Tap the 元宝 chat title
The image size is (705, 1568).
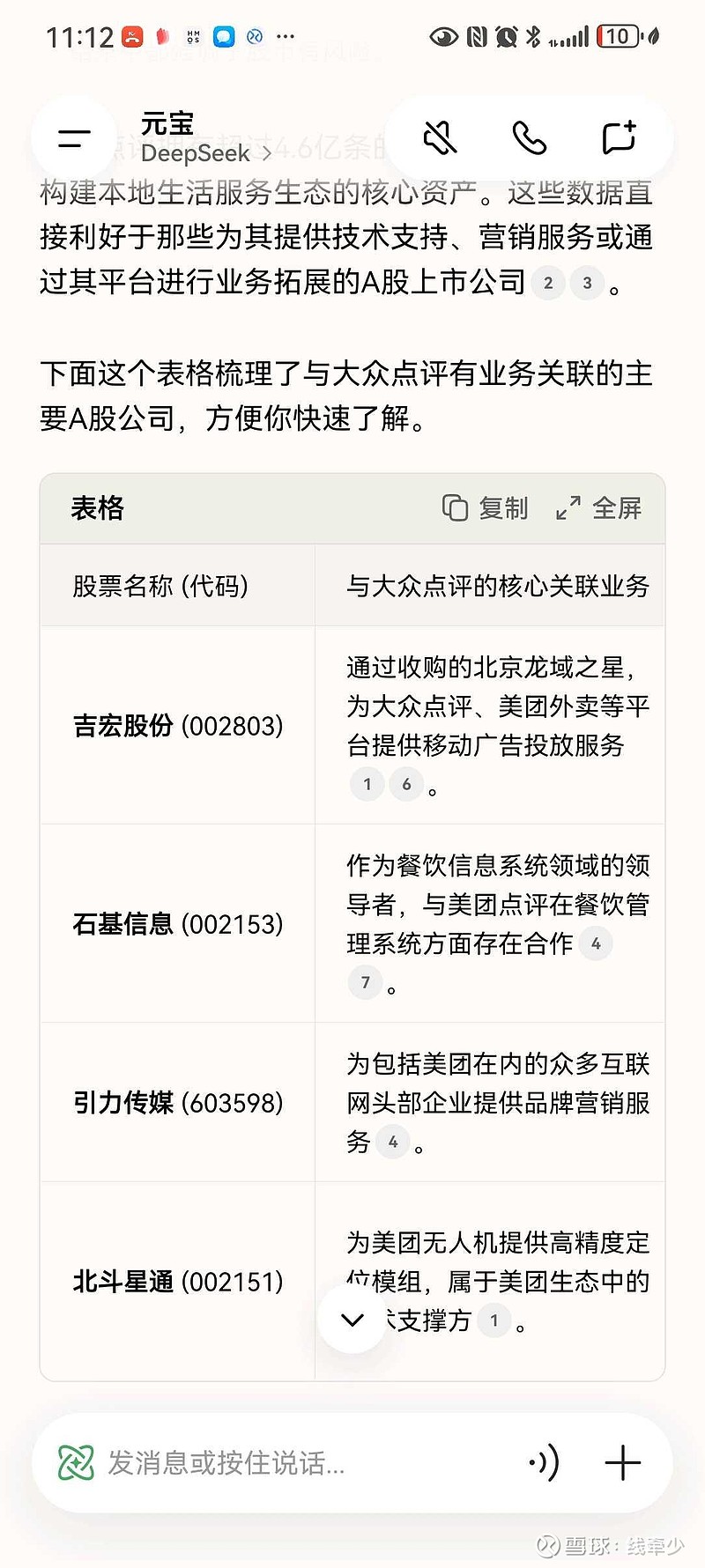click(170, 123)
